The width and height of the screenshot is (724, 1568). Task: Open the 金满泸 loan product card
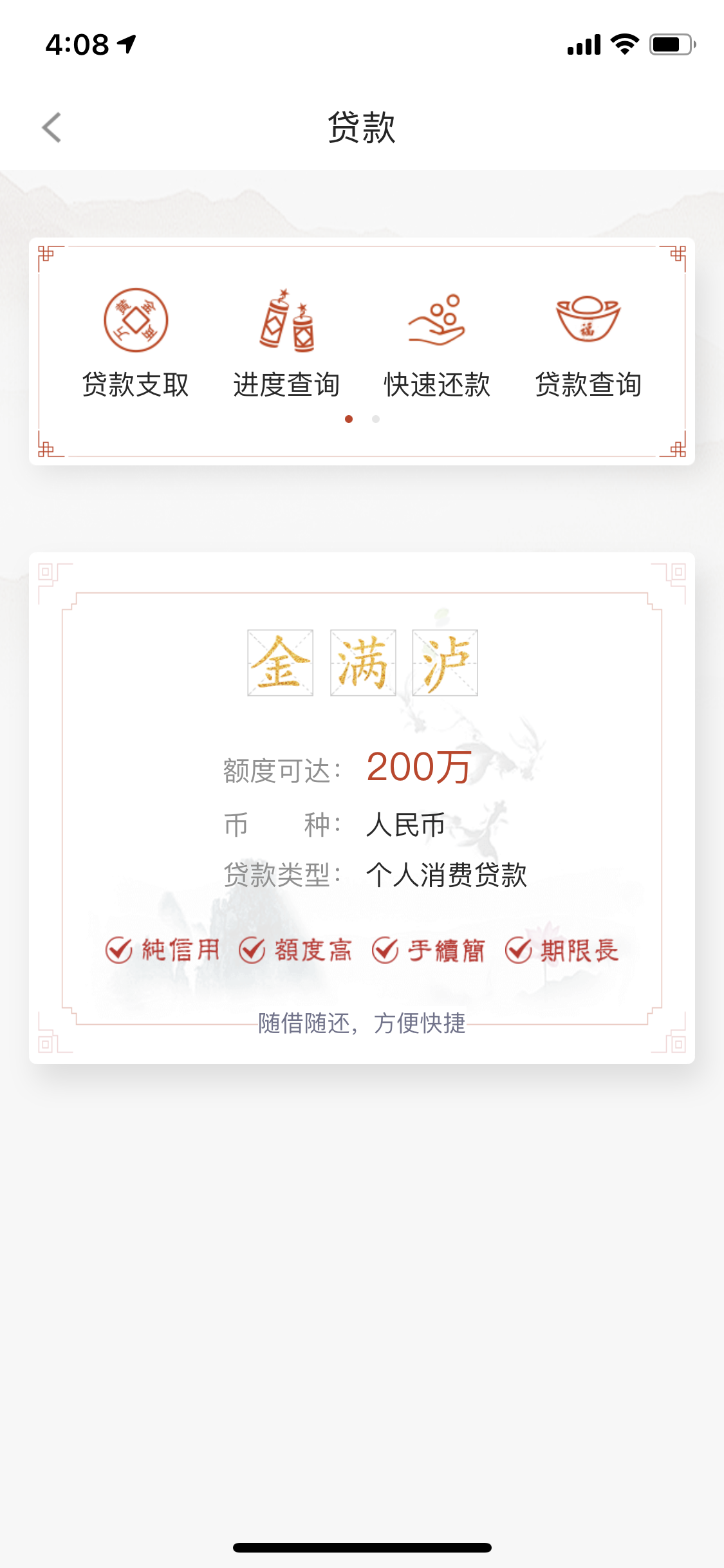click(362, 807)
